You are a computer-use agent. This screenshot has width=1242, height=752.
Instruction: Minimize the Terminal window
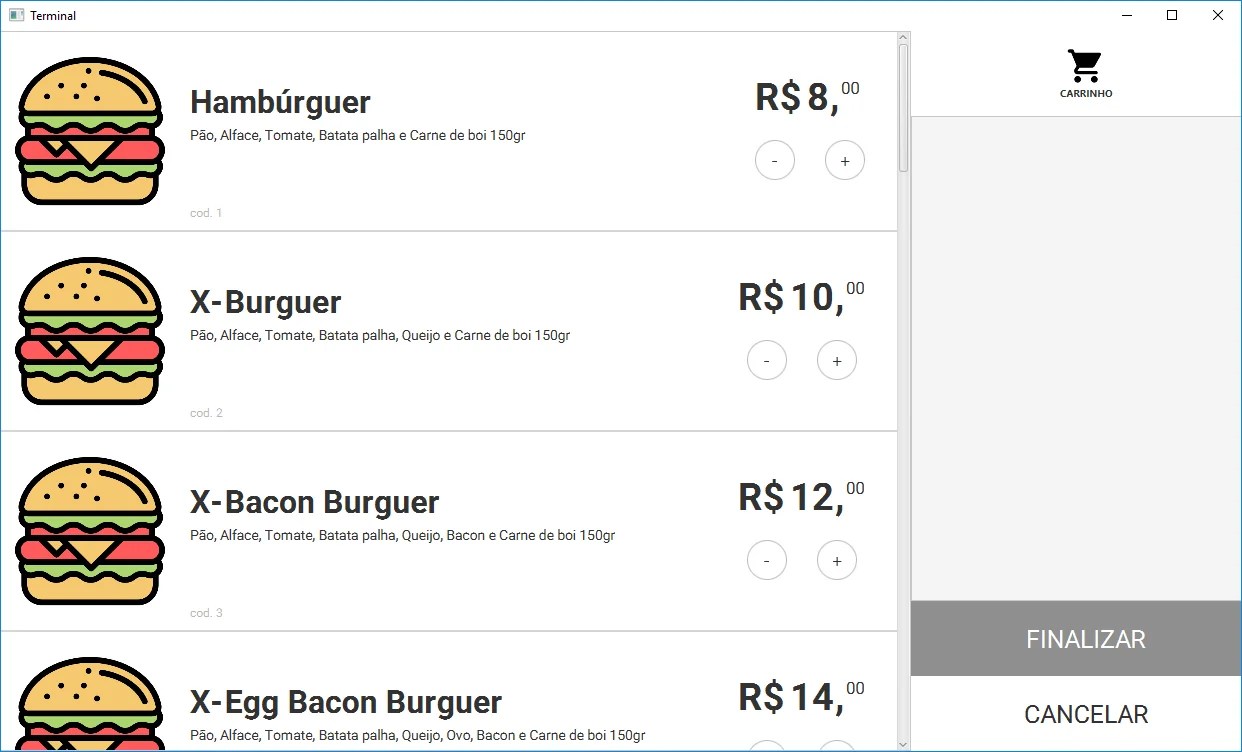click(1126, 15)
